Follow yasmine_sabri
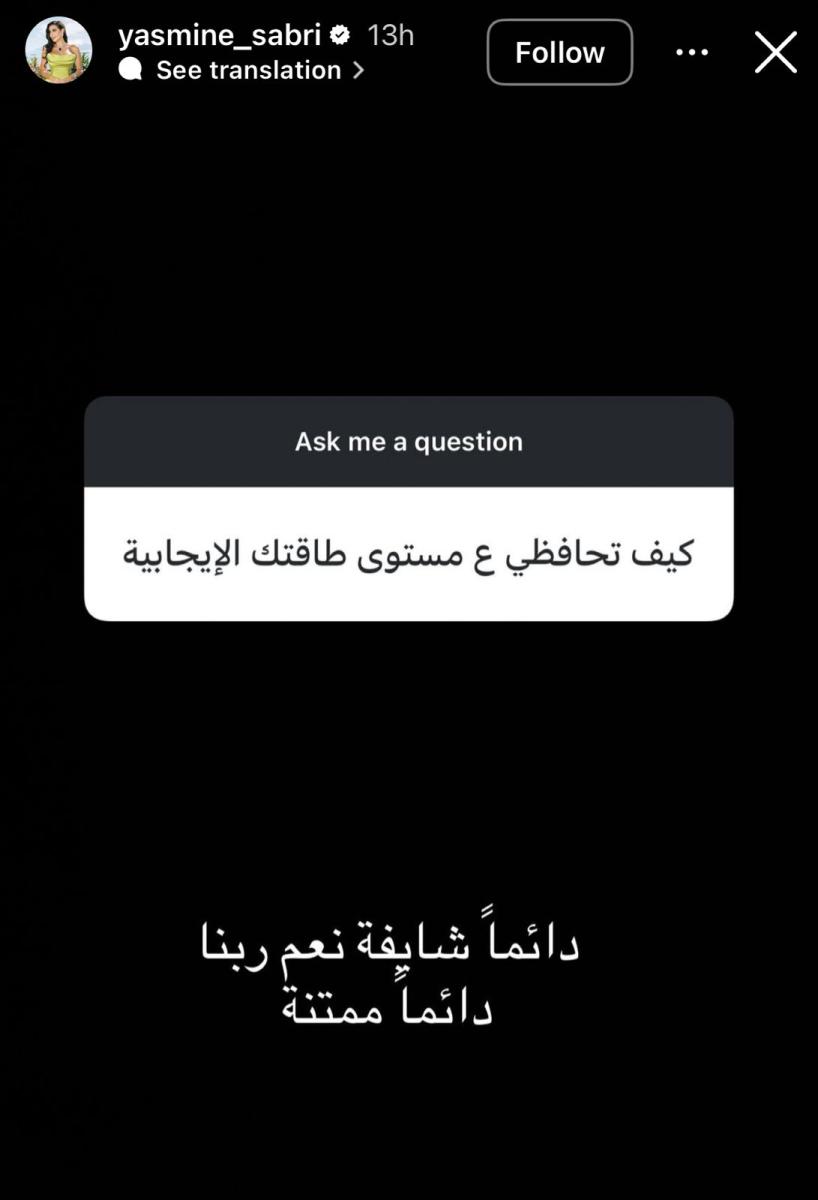 [559, 52]
